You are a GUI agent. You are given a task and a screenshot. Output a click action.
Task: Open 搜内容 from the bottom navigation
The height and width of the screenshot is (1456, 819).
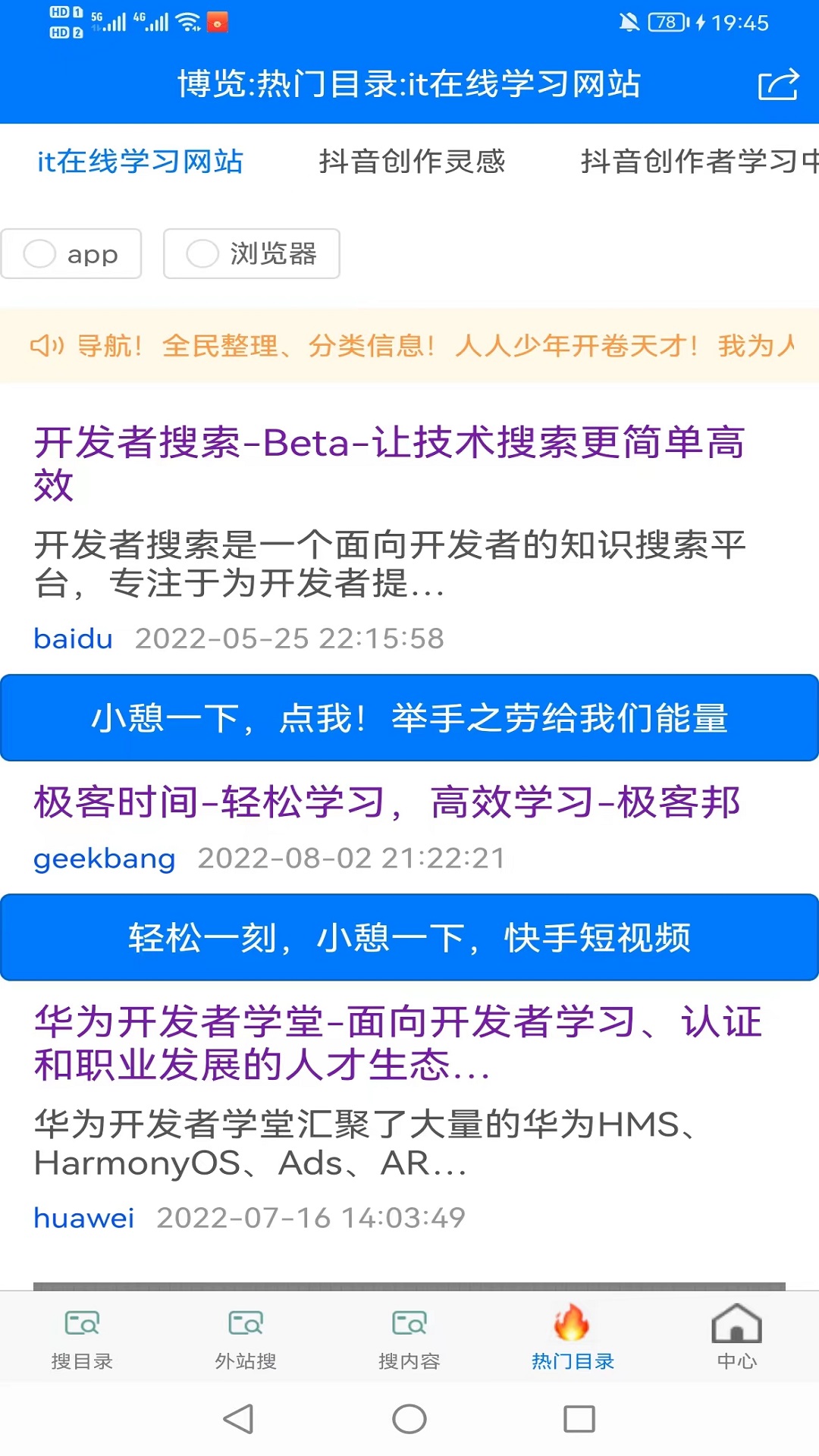tap(409, 1323)
